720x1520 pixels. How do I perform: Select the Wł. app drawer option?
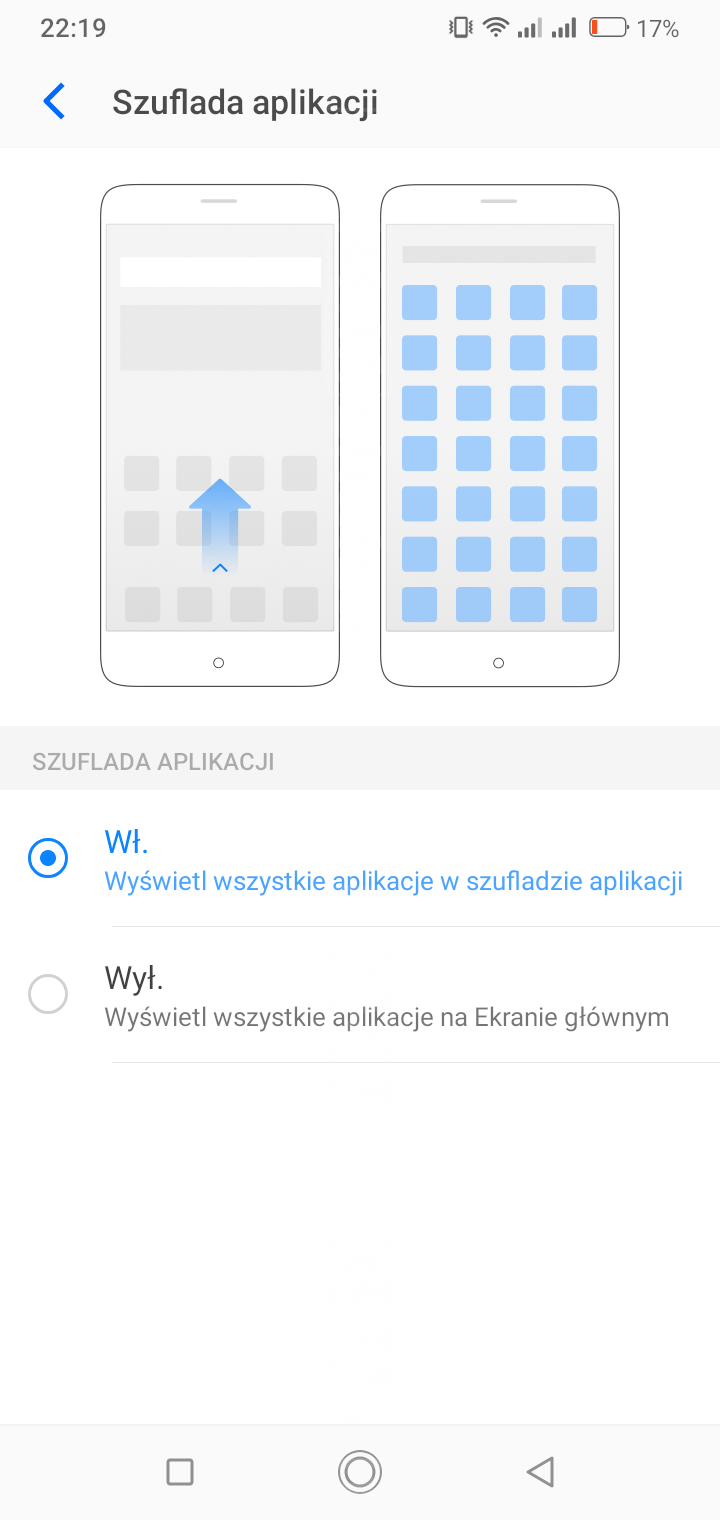(x=48, y=858)
